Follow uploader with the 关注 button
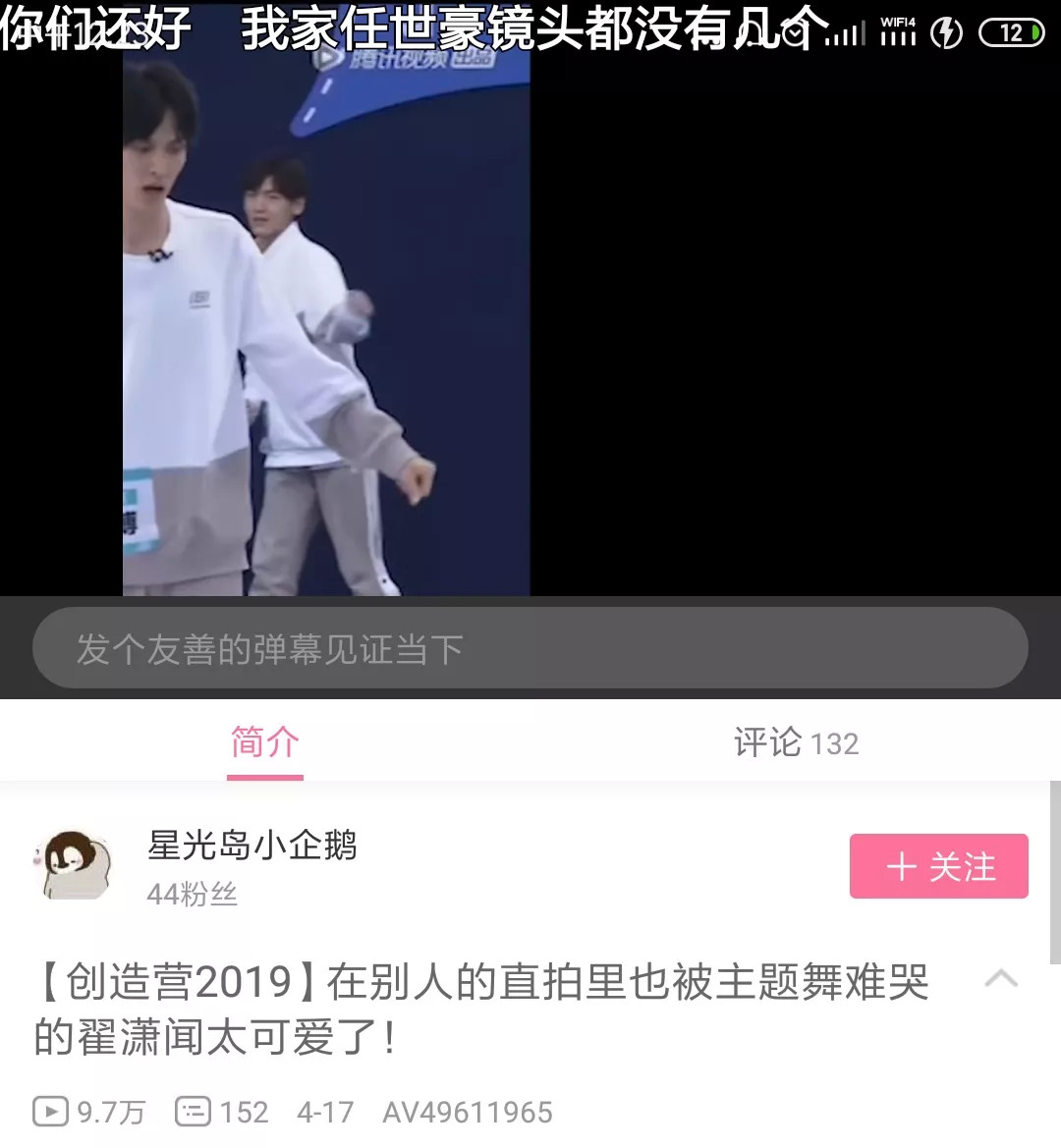 pyautogui.click(x=938, y=866)
